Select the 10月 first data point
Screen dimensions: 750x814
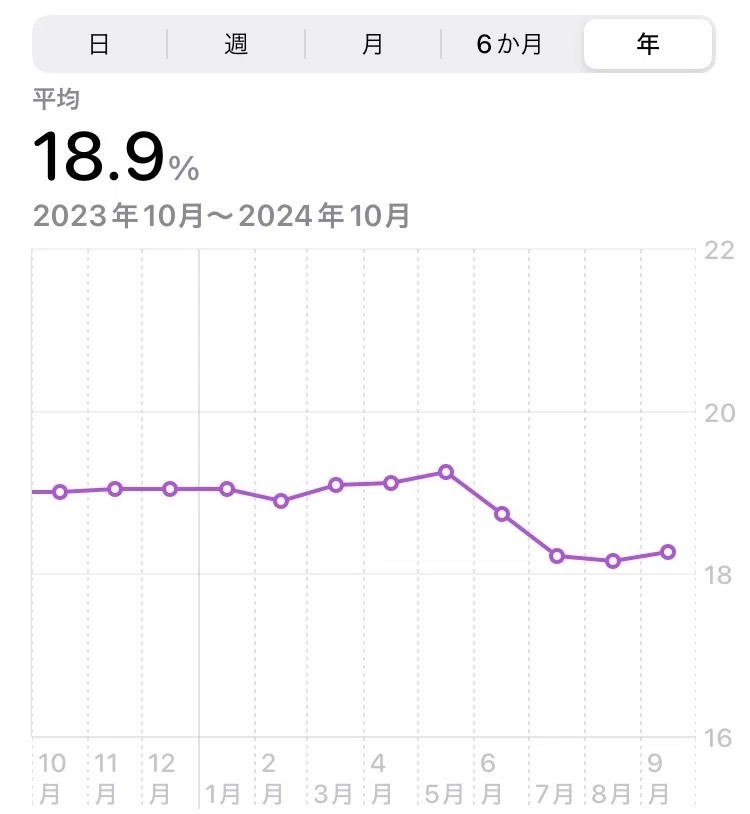60,492
